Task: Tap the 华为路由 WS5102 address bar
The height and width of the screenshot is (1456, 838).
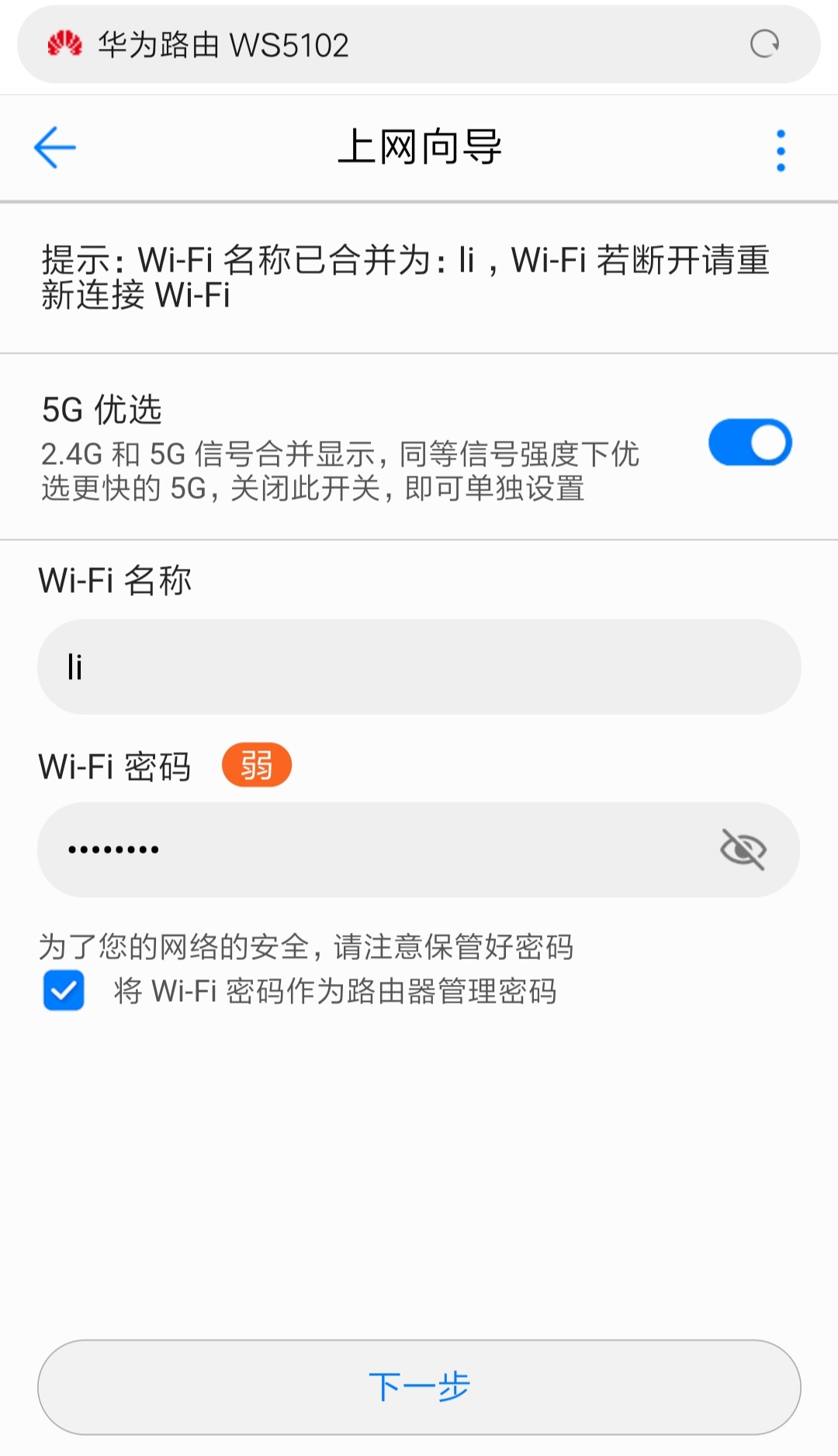Action: point(419,44)
